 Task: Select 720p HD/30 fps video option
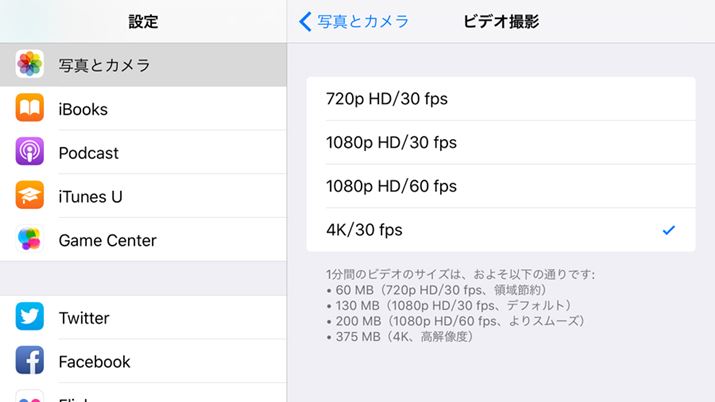(500, 98)
